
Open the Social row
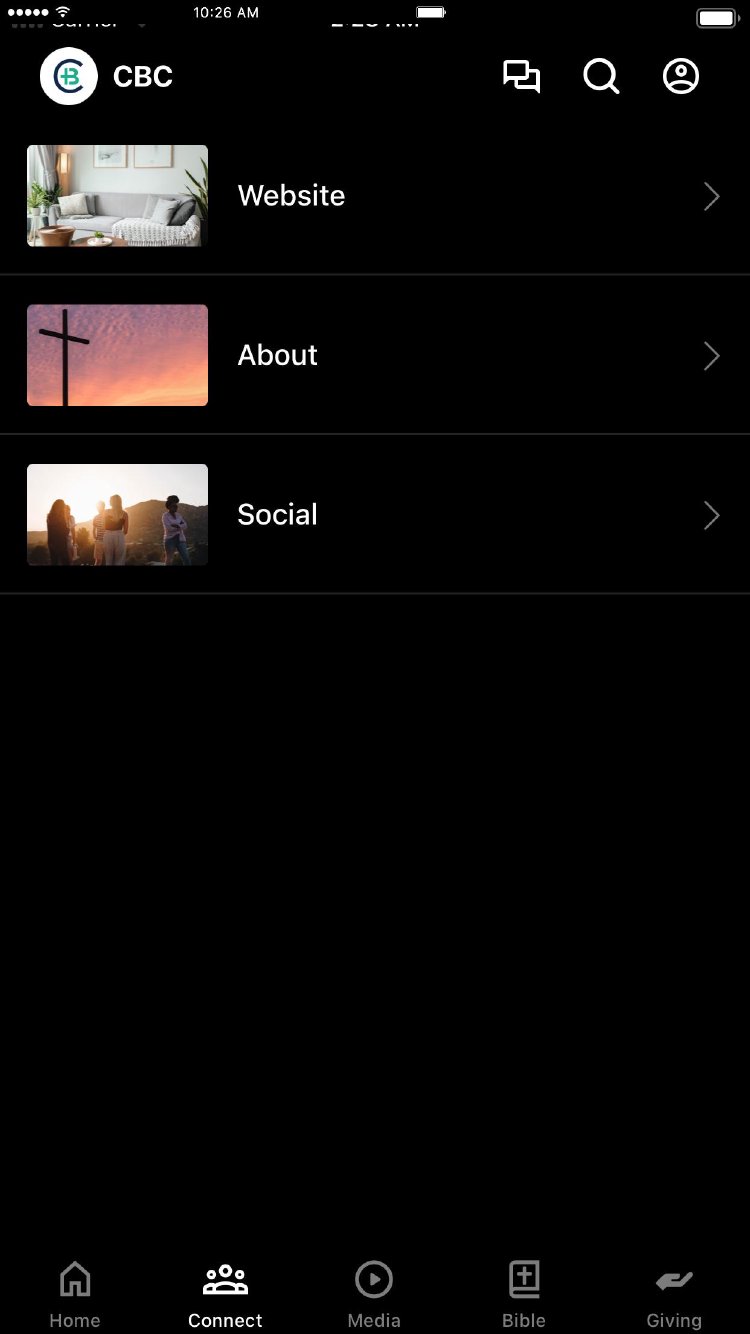click(375, 515)
